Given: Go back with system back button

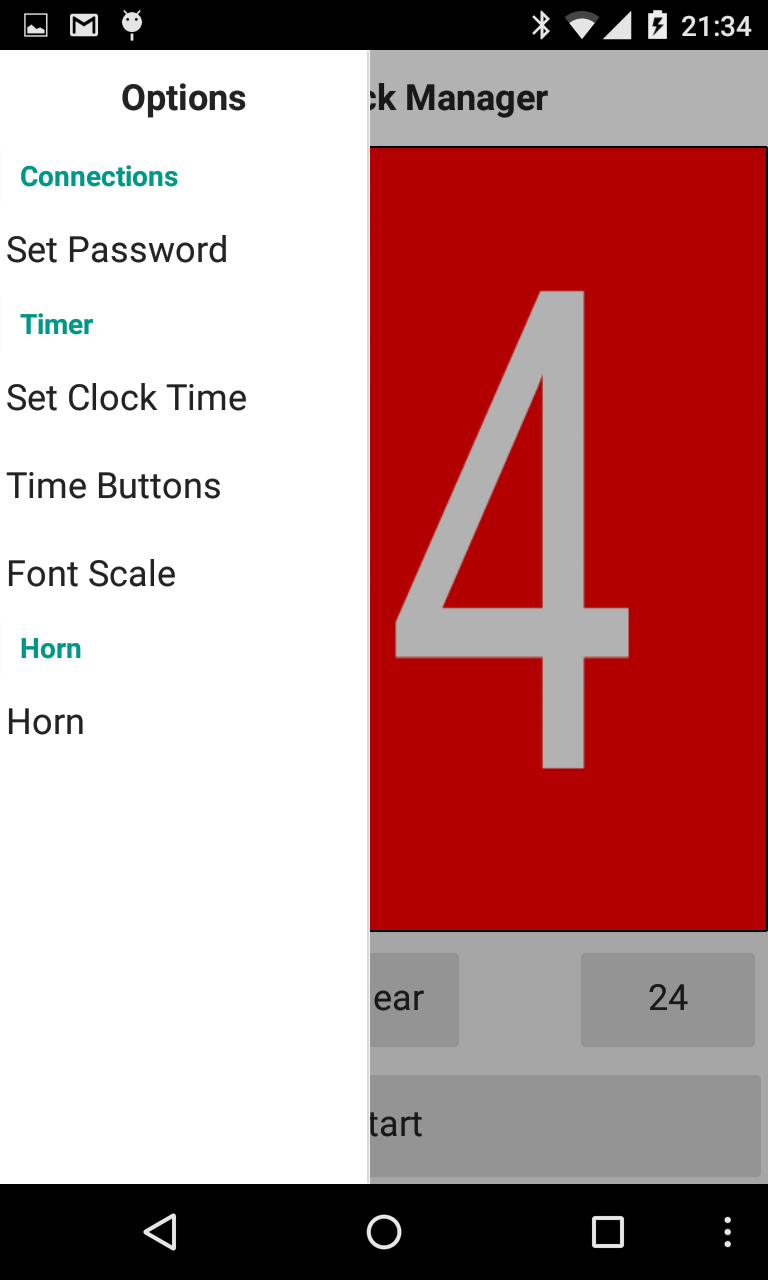Looking at the screenshot, I should coord(160,1232).
